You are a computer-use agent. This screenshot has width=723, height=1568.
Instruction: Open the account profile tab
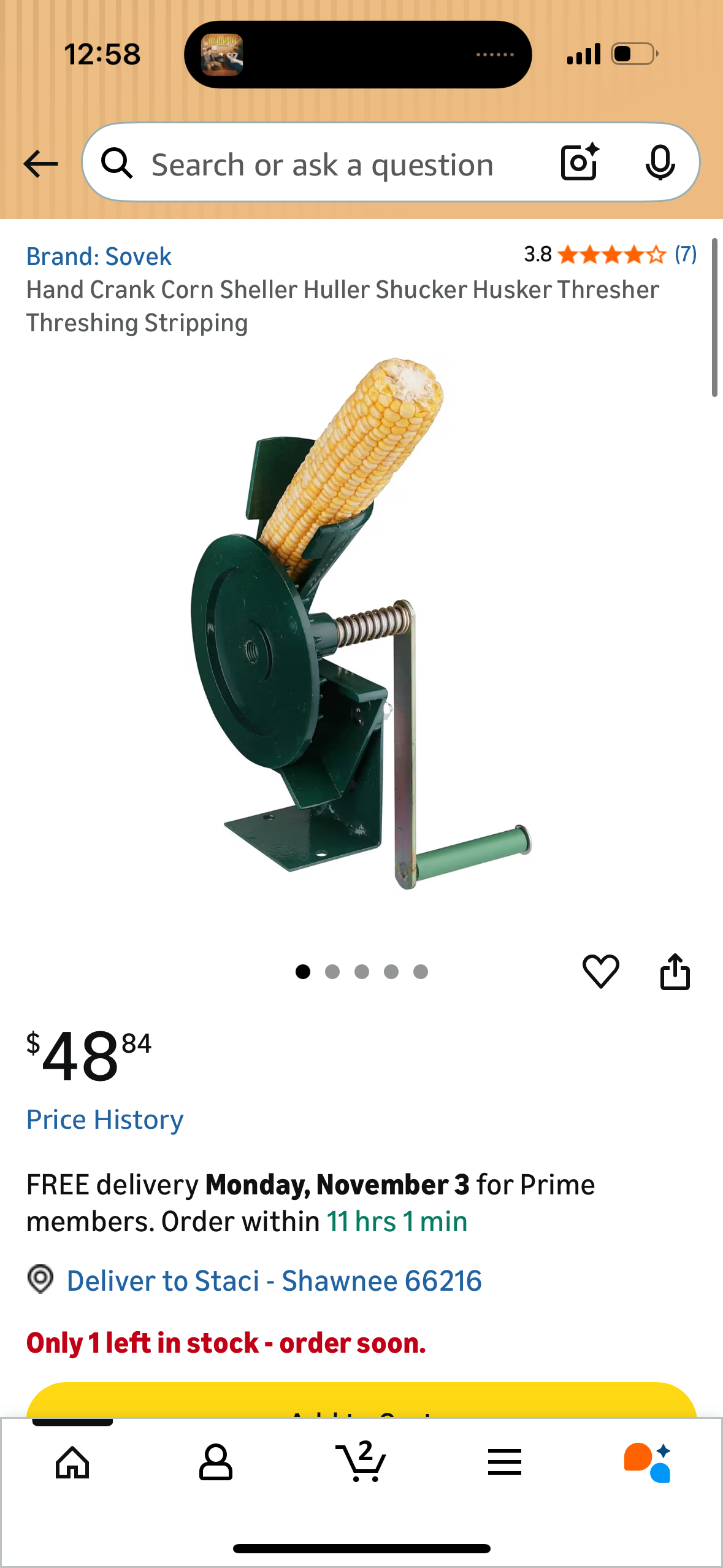click(216, 1462)
